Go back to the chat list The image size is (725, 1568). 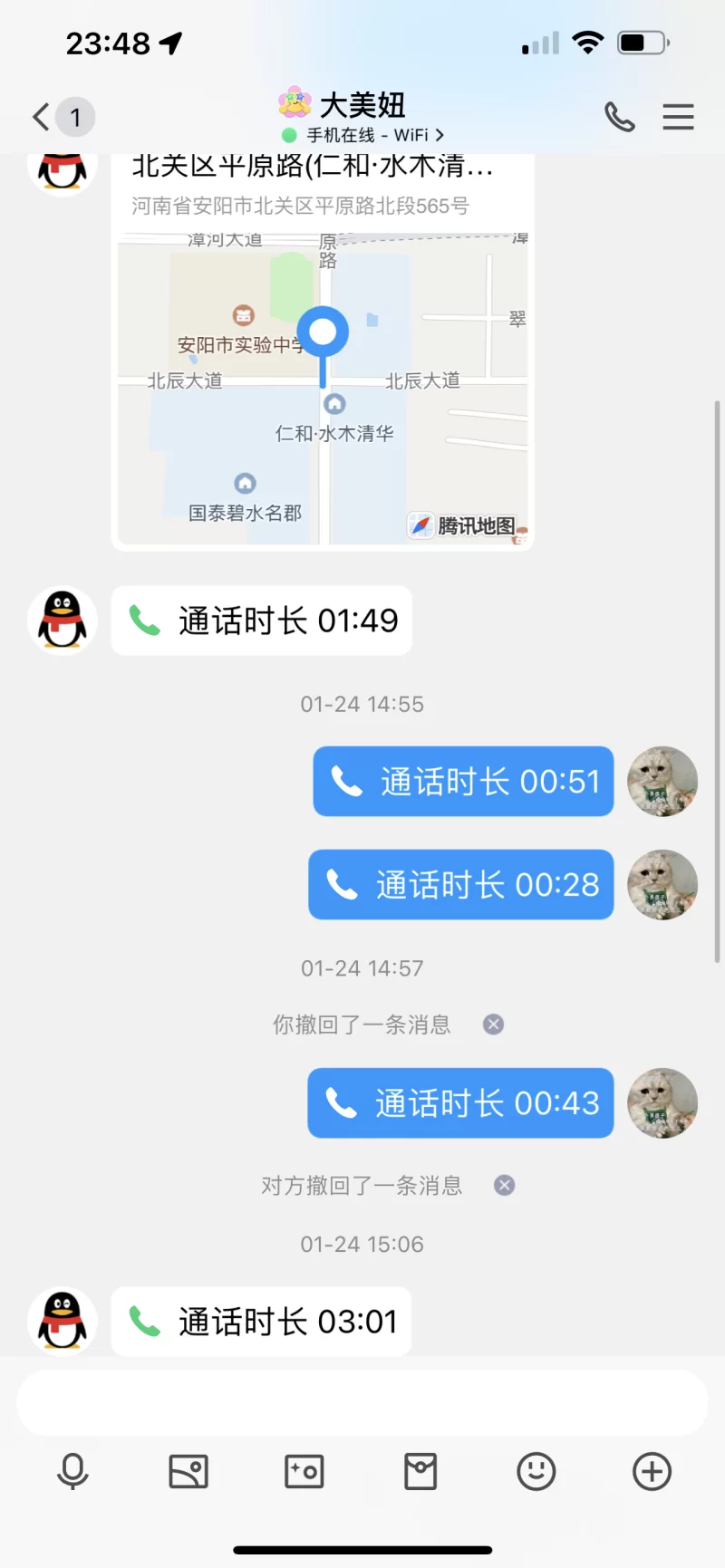click(x=43, y=117)
